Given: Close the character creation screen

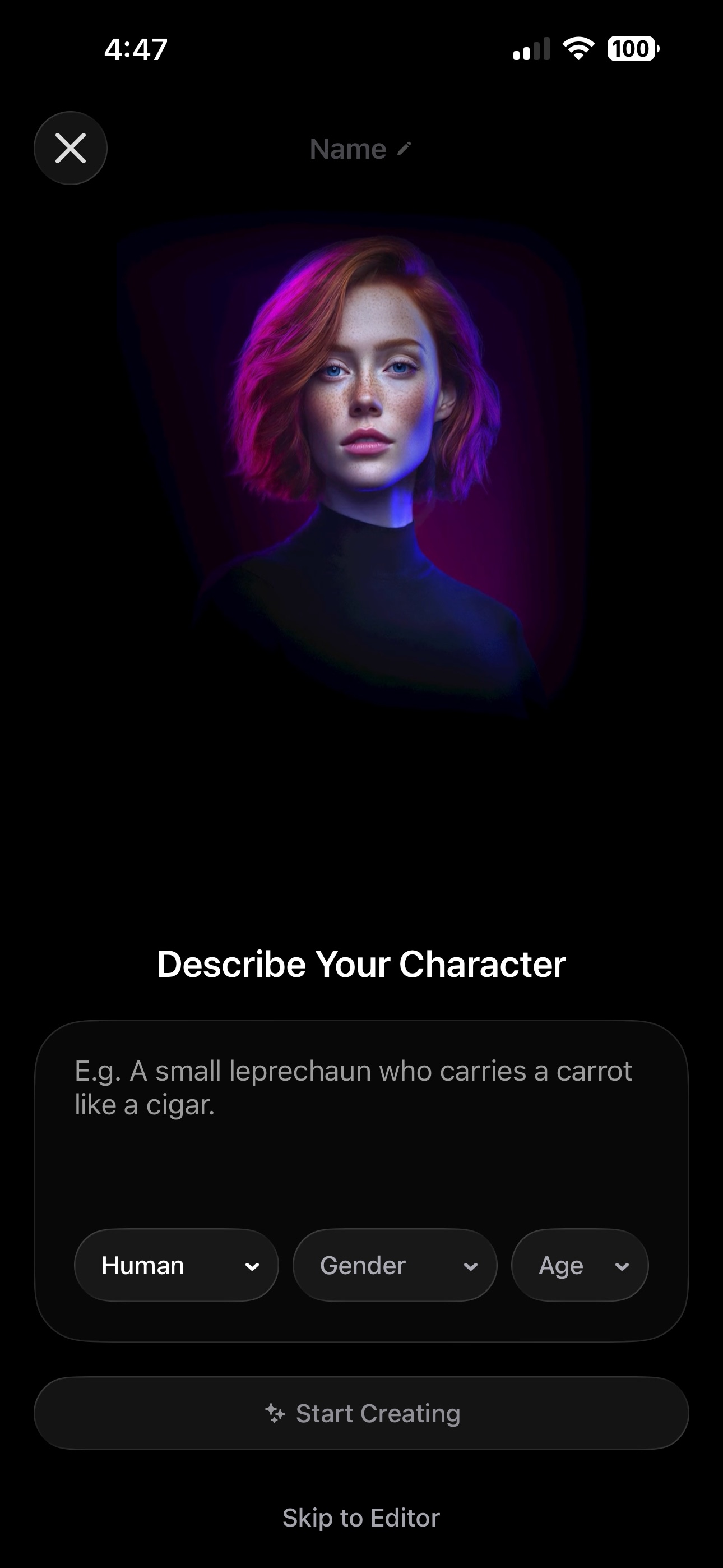Looking at the screenshot, I should (x=71, y=148).
